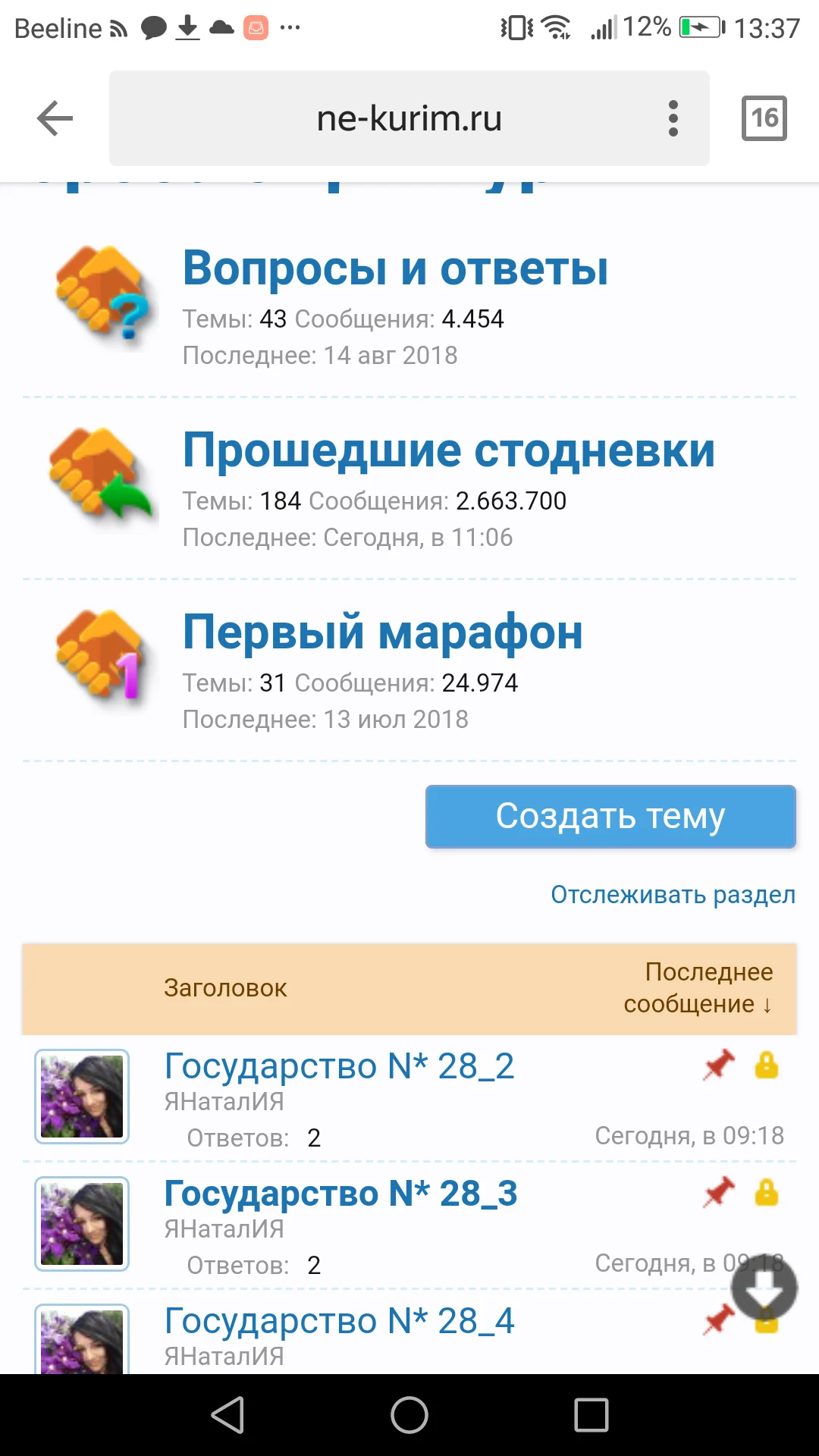Open the browser overflow menu (three dots)
The image size is (819, 1456).
coord(672,118)
